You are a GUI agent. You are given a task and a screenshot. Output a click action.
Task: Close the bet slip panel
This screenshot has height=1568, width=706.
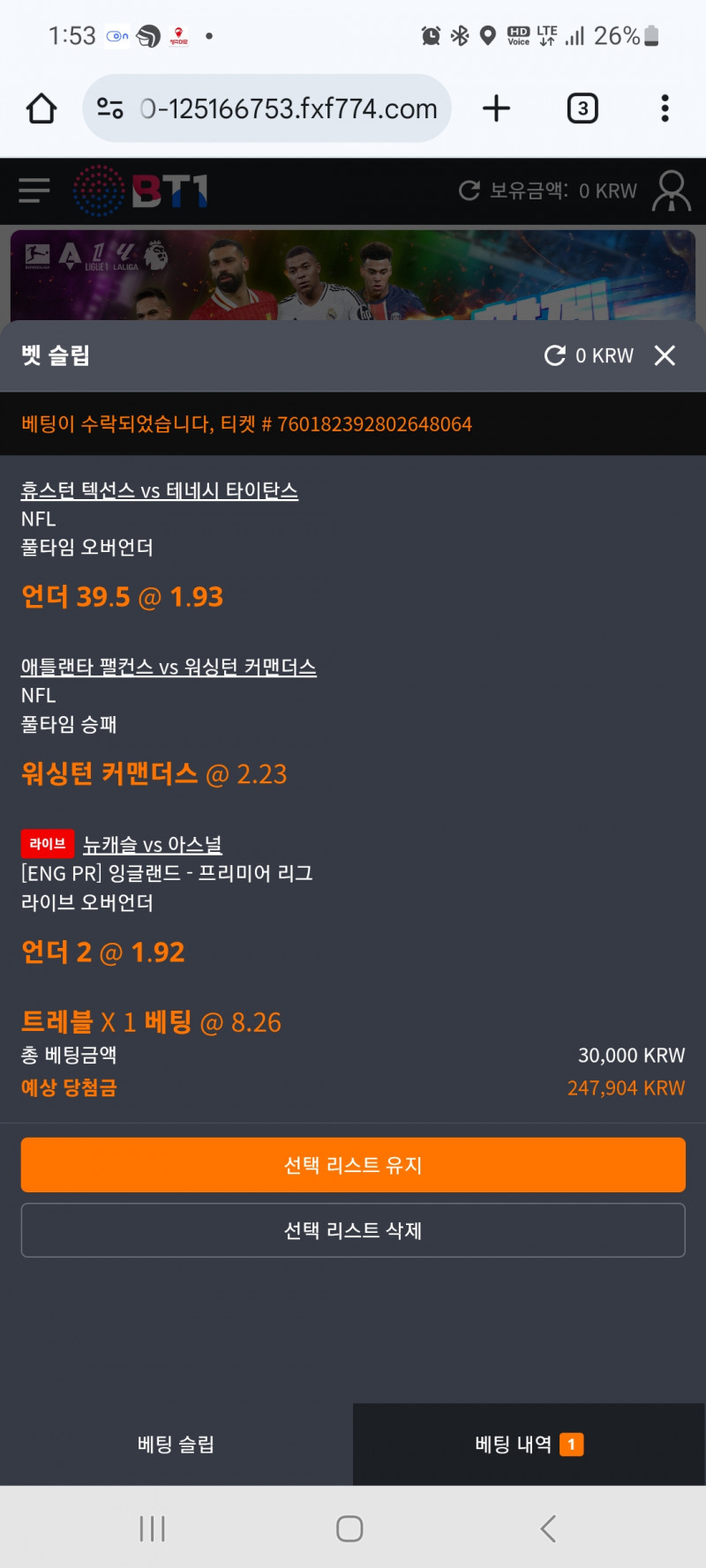point(665,355)
